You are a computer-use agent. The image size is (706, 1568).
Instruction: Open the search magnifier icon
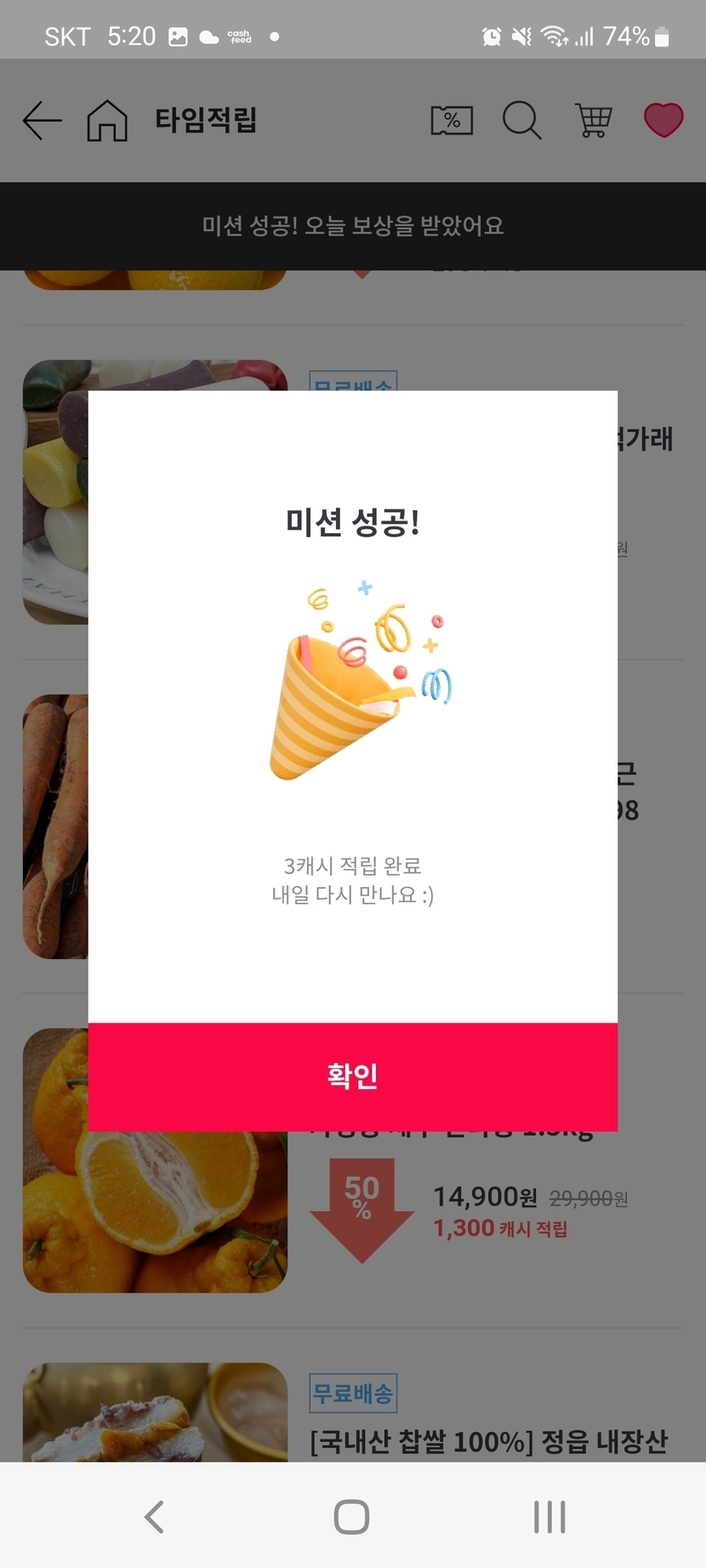pos(521,121)
